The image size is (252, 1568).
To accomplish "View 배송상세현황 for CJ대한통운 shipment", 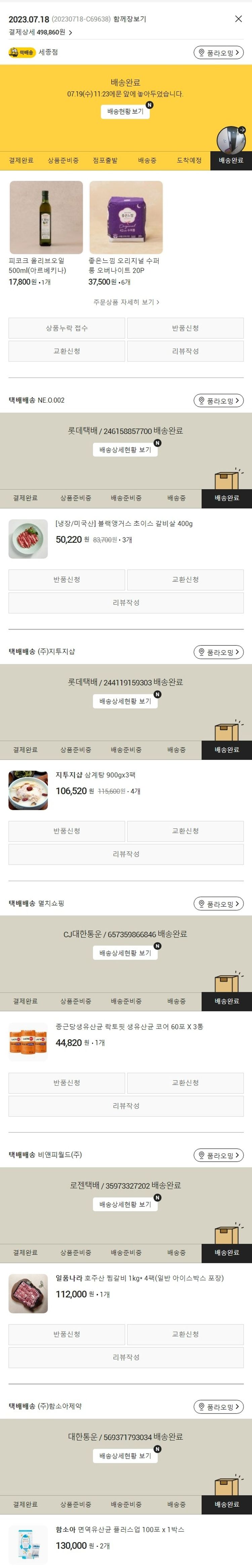I will click(125, 953).
